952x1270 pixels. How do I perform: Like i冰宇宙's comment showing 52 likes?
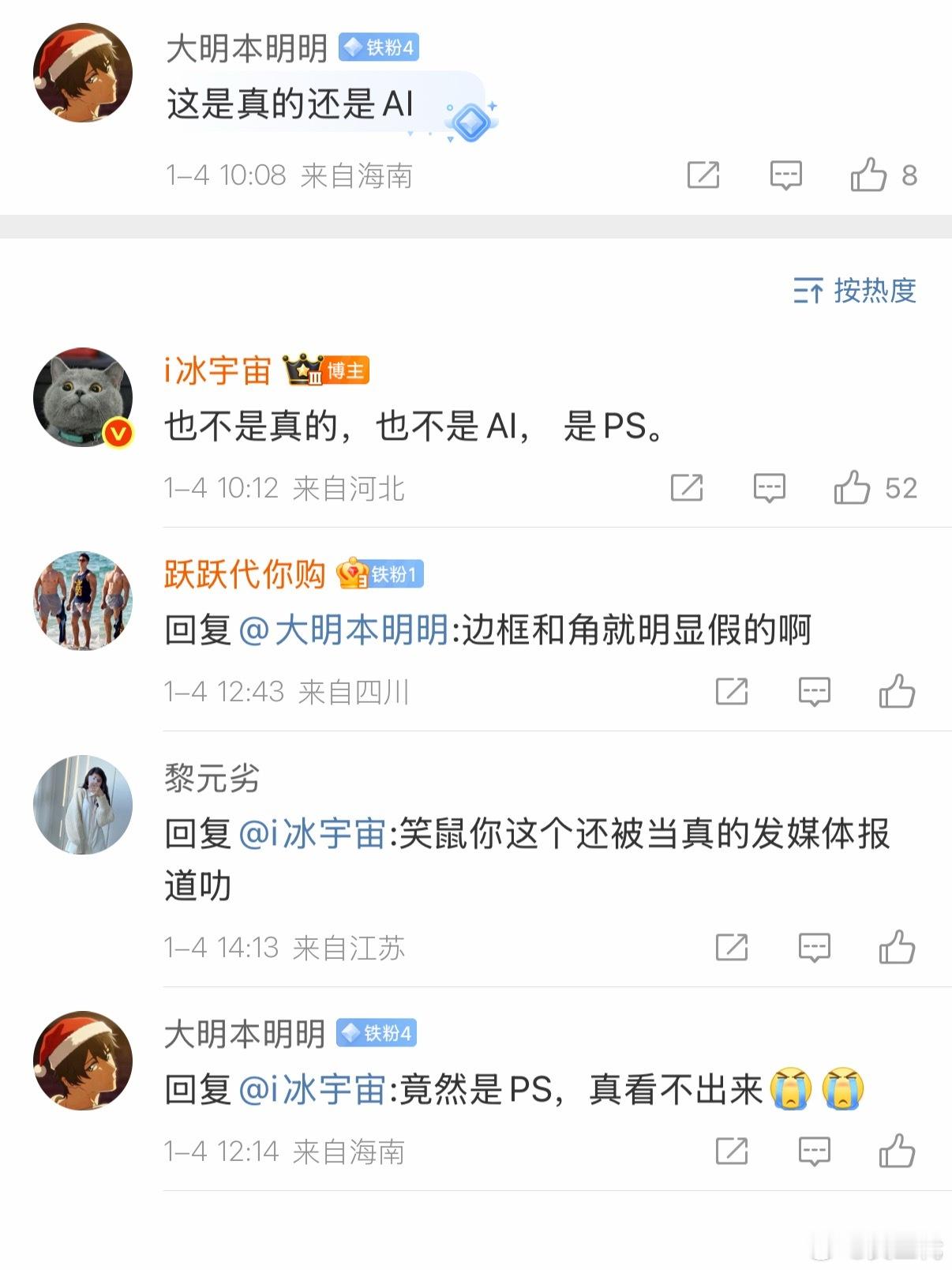click(x=854, y=487)
